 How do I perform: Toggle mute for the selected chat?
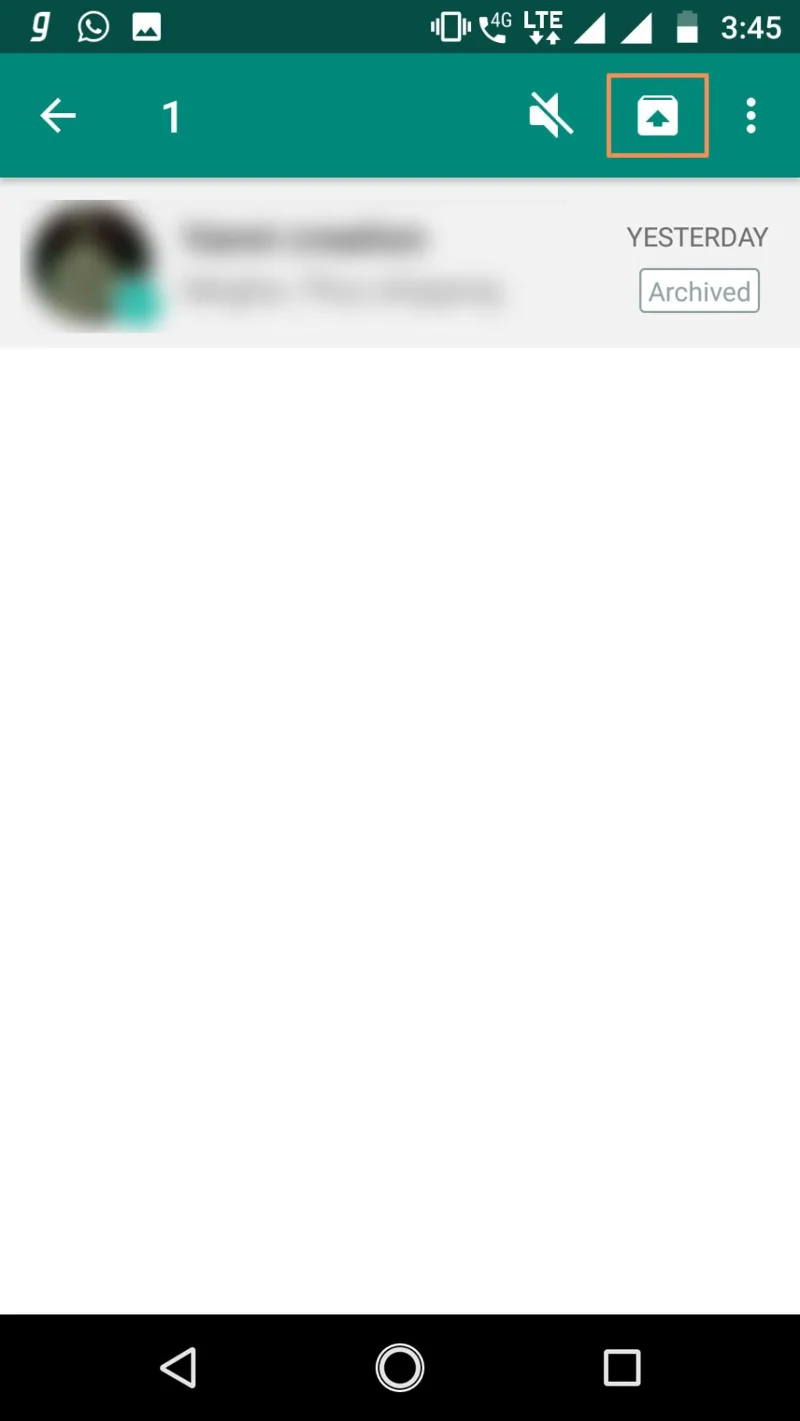[x=551, y=115]
